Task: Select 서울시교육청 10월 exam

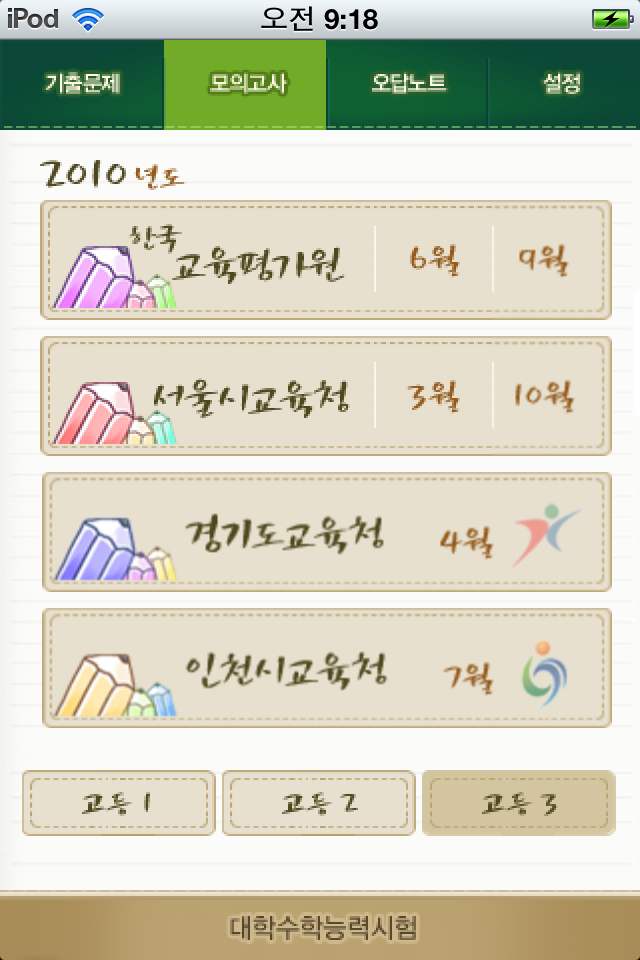Action: (x=545, y=396)
